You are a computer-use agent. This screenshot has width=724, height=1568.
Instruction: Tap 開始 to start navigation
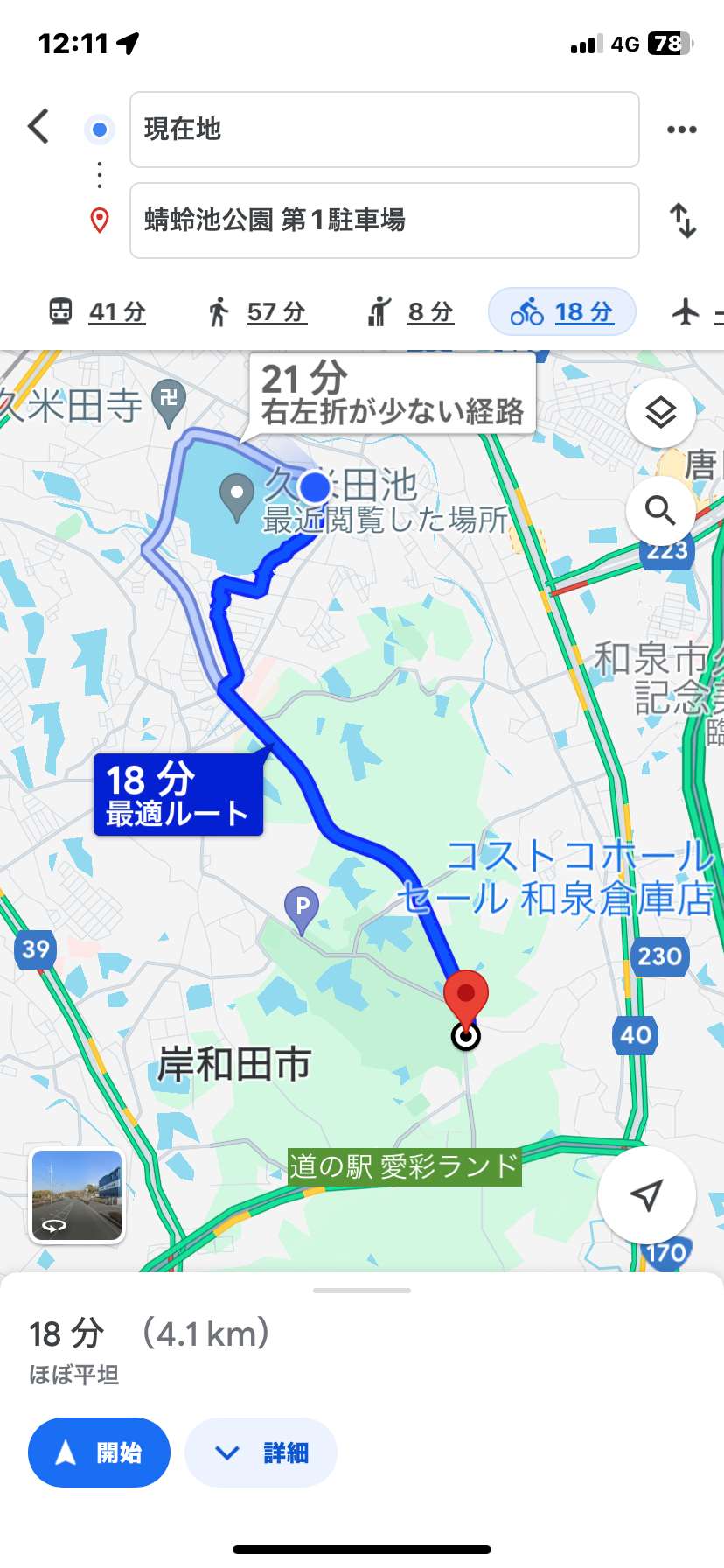tap(99, 1452)
